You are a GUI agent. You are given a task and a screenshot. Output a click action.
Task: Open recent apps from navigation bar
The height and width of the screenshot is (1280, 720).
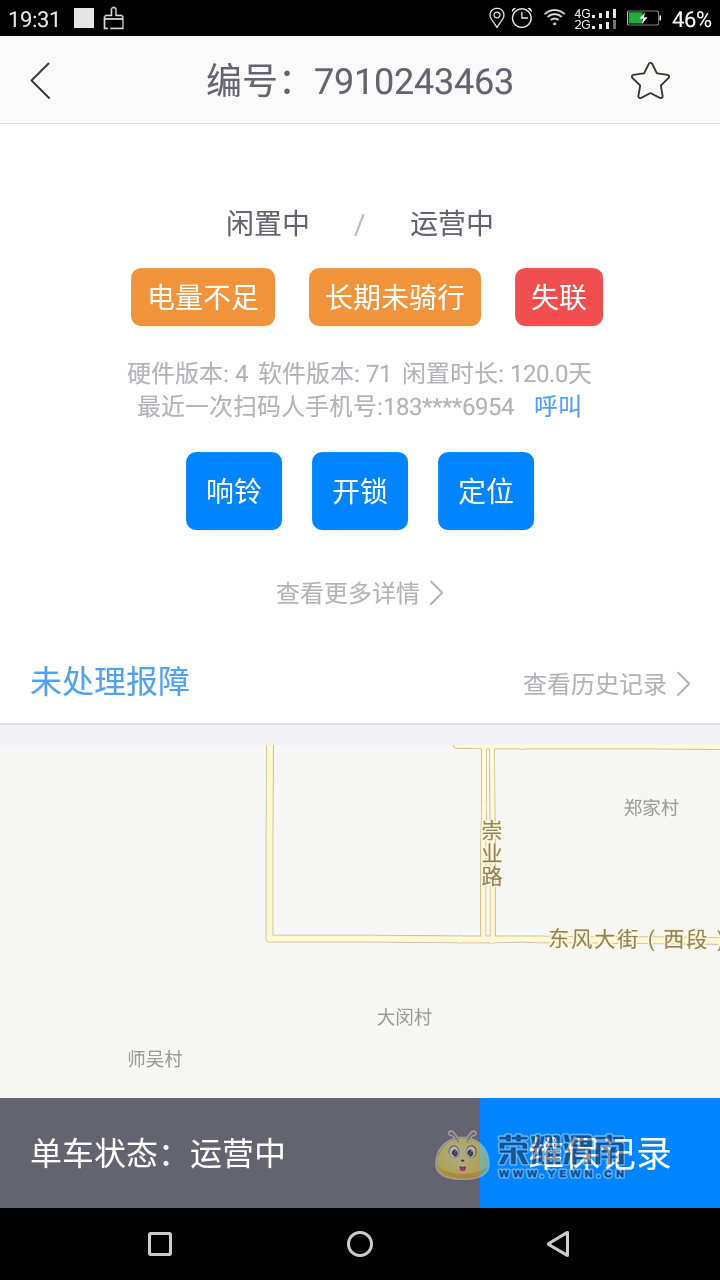[160, 1244]
